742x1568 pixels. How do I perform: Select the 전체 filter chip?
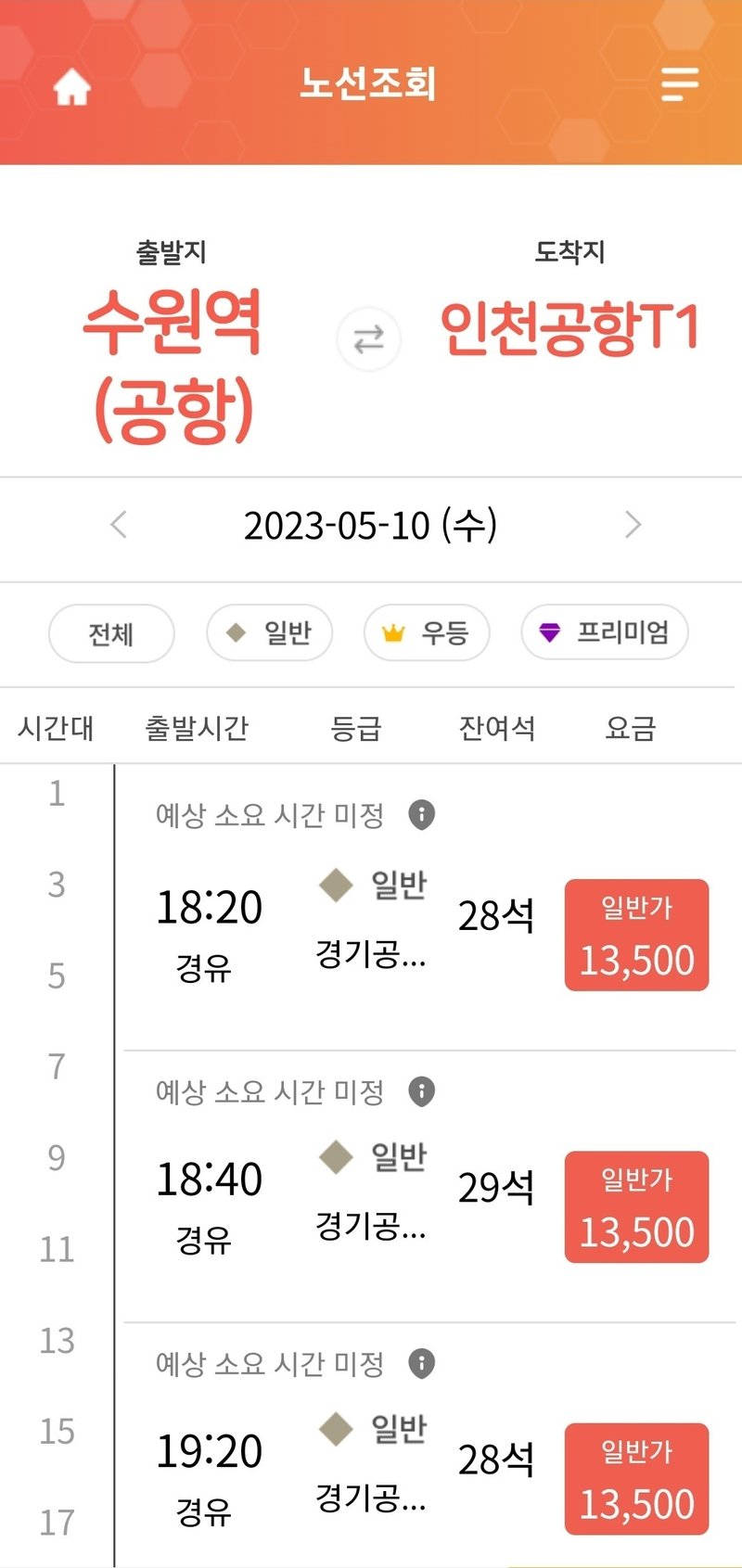point(111,633)
